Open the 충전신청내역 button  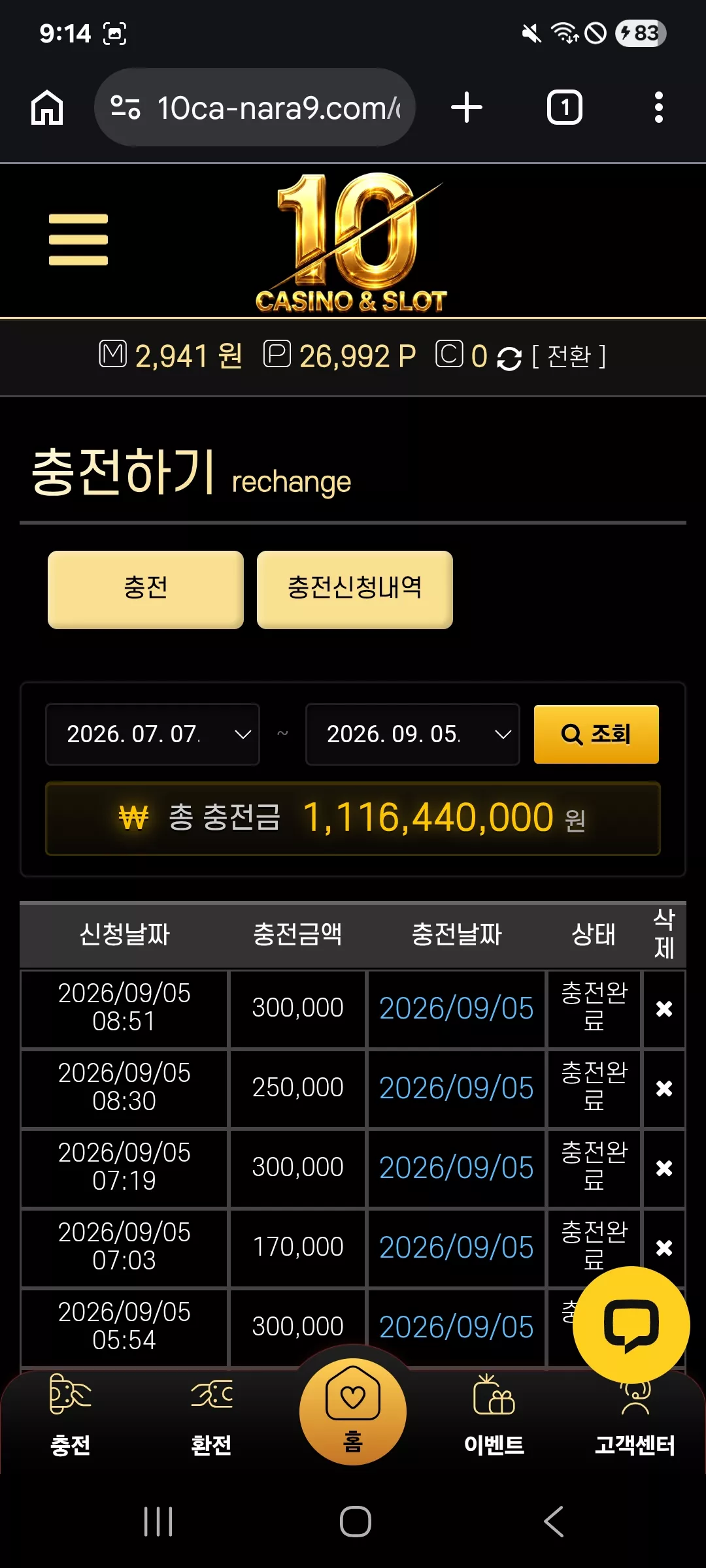(355, 589)
